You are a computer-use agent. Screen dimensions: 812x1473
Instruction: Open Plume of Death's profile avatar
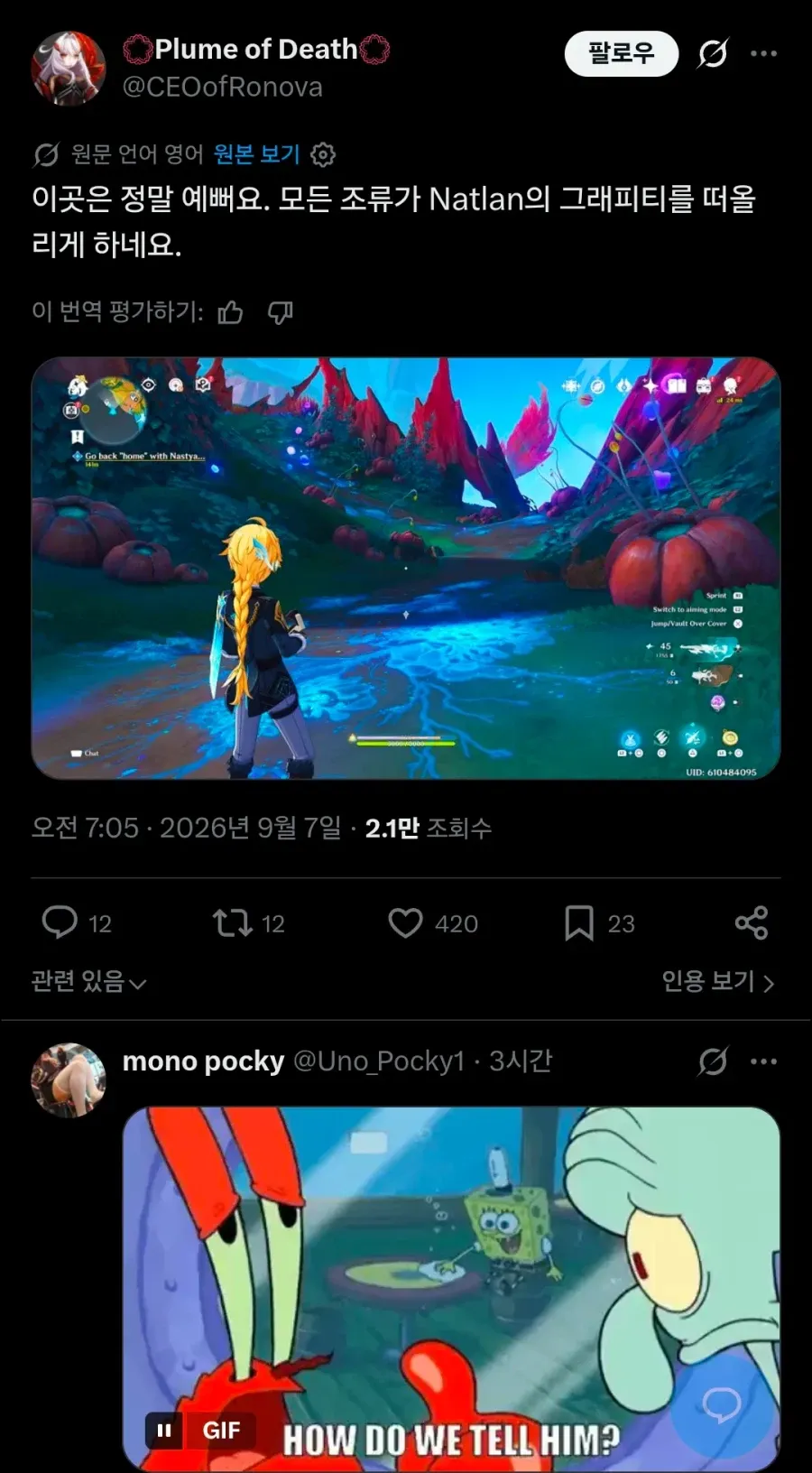click(69, 69)
